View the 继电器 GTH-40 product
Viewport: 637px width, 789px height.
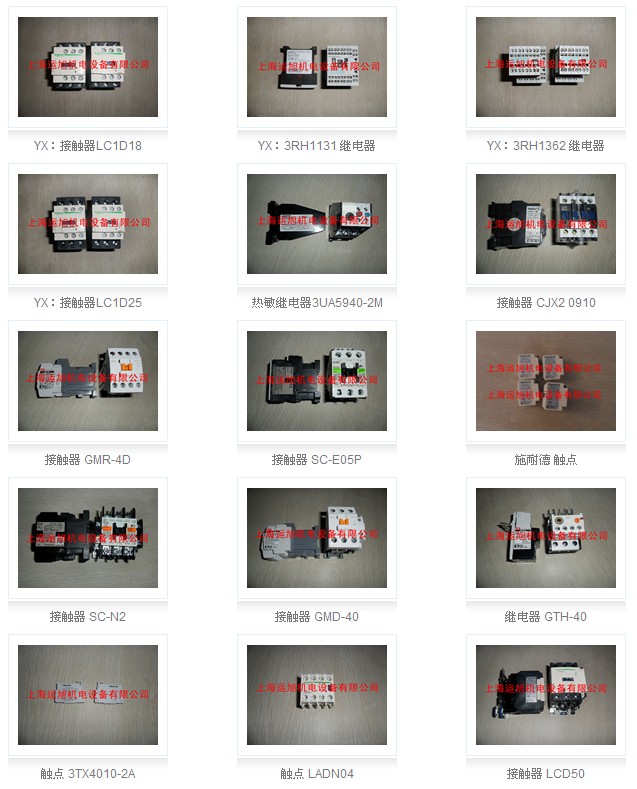tap(546, 538)
